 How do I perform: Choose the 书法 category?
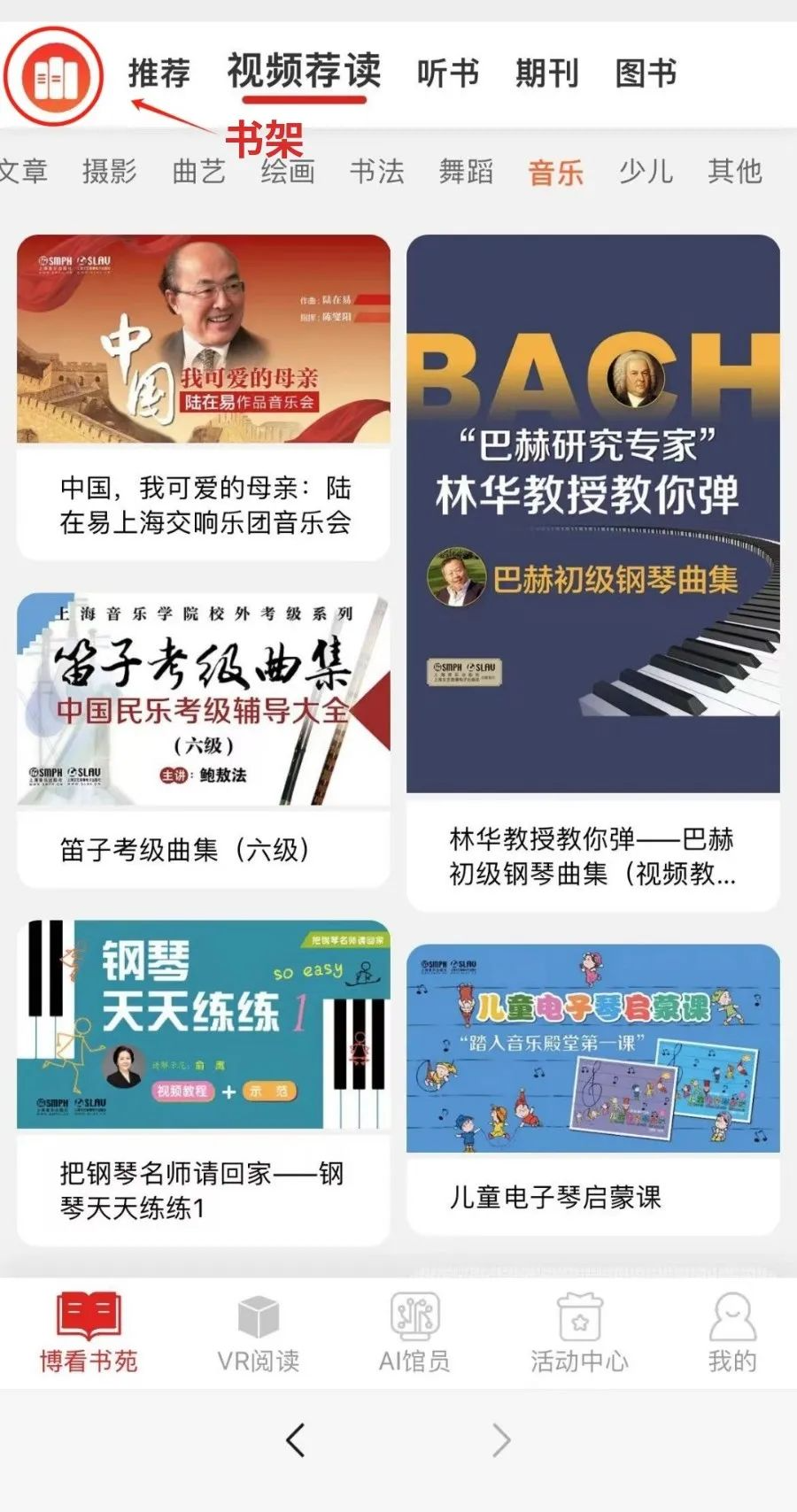click(377, 171)
